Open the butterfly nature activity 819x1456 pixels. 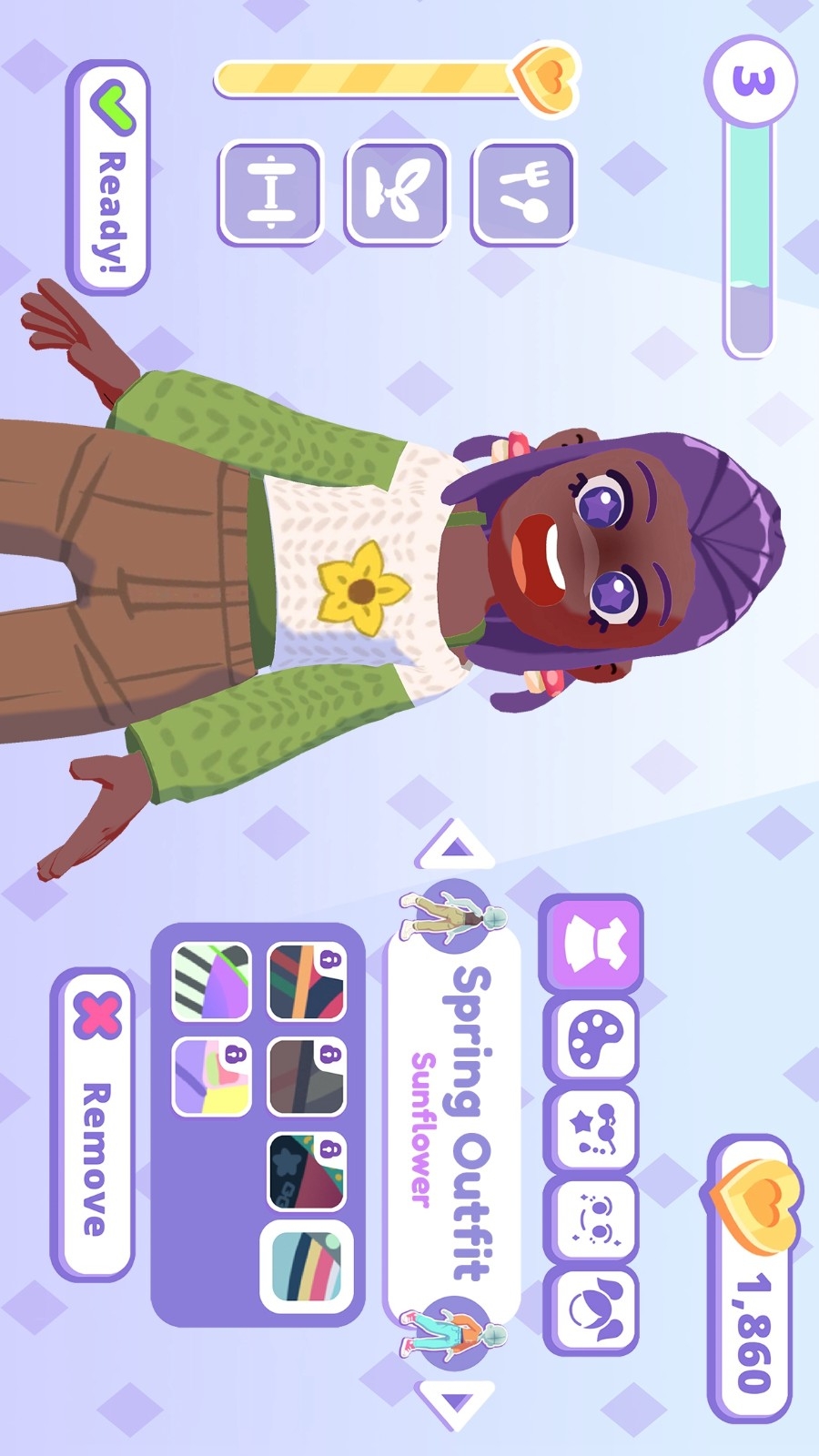pyautogui.click(x=397, y=192)
